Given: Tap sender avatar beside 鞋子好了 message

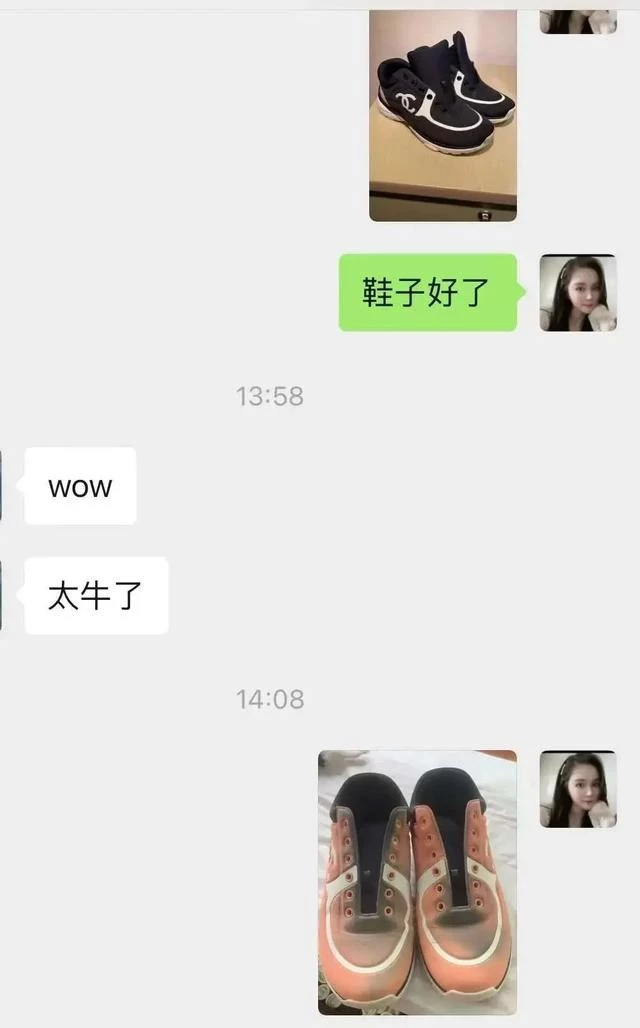Looking at the screenshot, I should tap(578, 293).
